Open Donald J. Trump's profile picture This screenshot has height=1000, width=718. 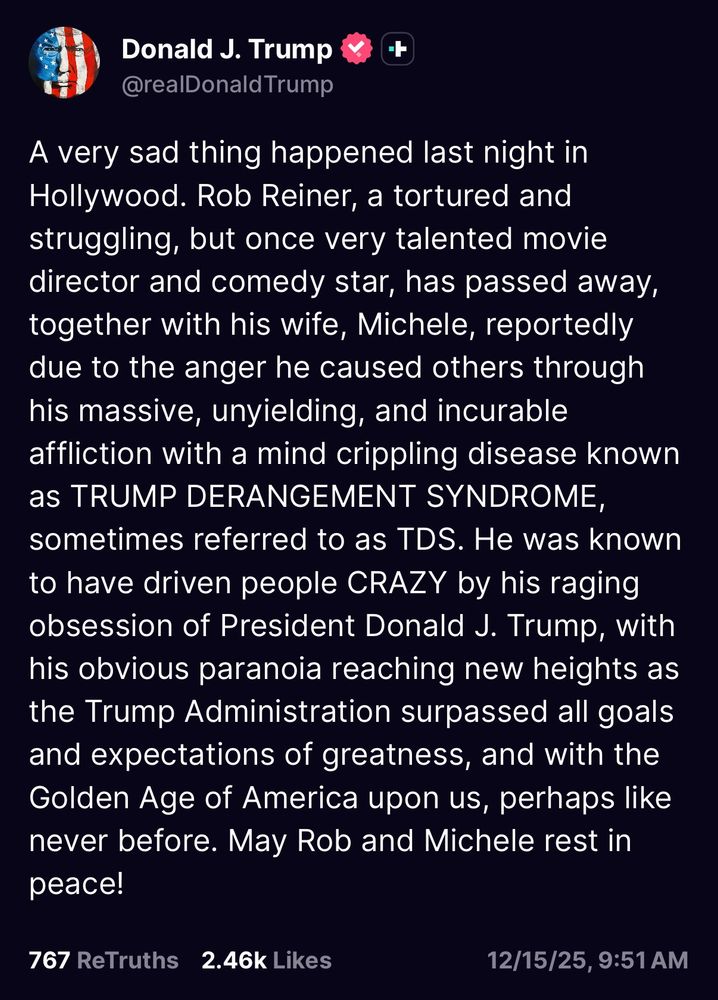pyautogui.click(x=64, y=62)
